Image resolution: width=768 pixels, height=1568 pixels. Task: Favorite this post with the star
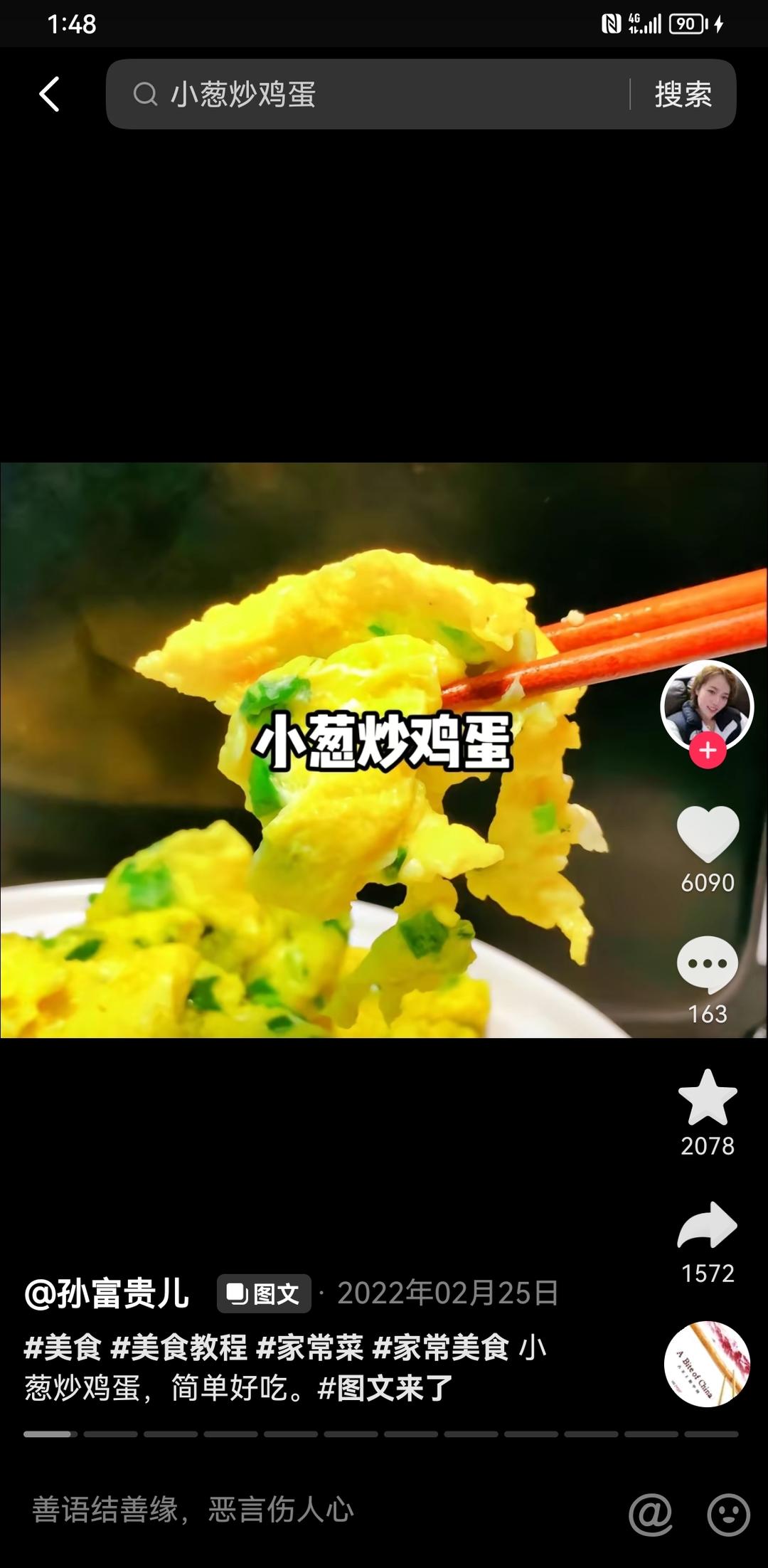(708, 1097)
